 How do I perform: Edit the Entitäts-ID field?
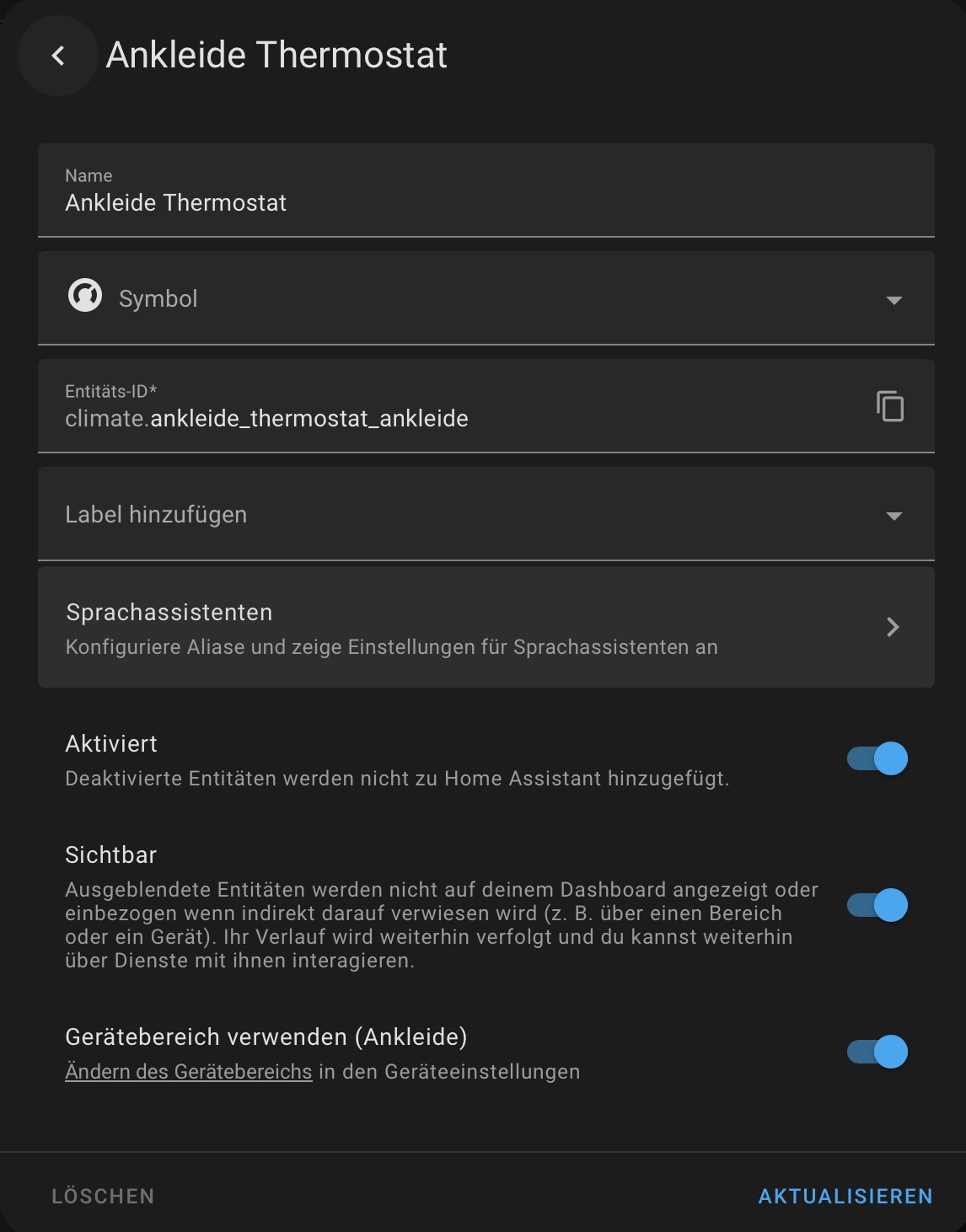pos(455,418)
